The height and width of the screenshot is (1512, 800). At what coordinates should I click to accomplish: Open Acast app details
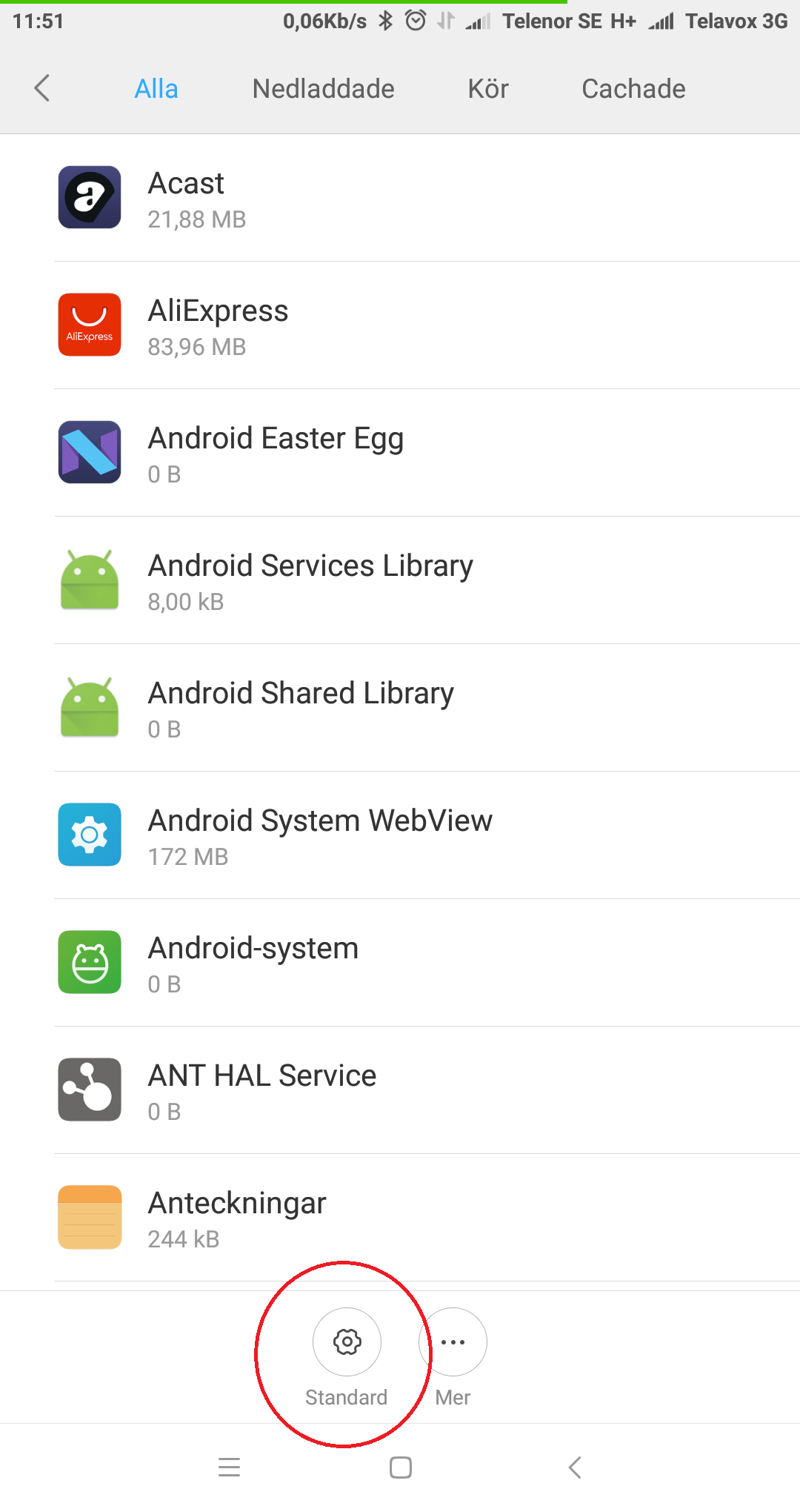400,198
